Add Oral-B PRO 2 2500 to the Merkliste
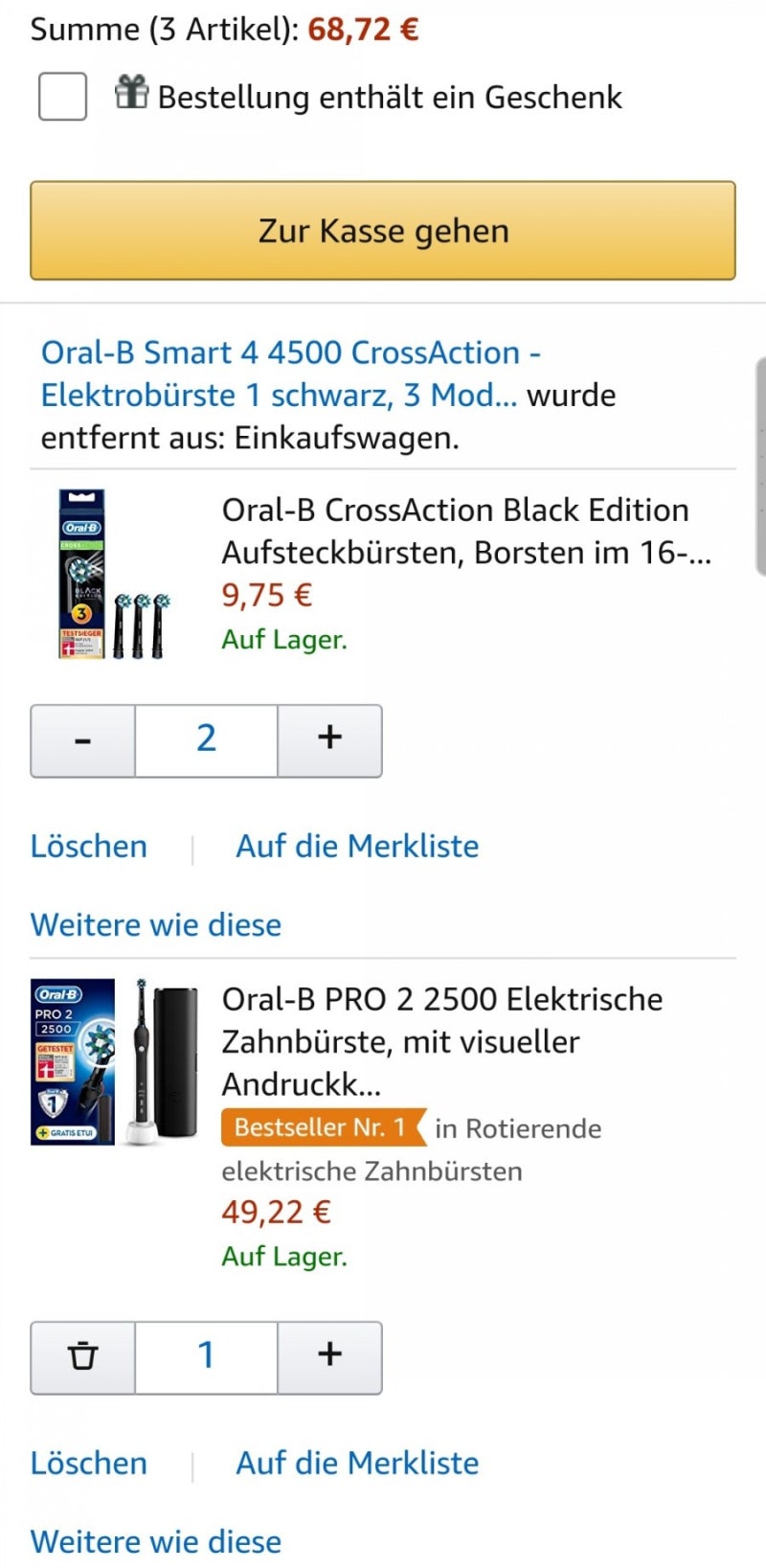766x1568 pixels. pos(357,1463)
